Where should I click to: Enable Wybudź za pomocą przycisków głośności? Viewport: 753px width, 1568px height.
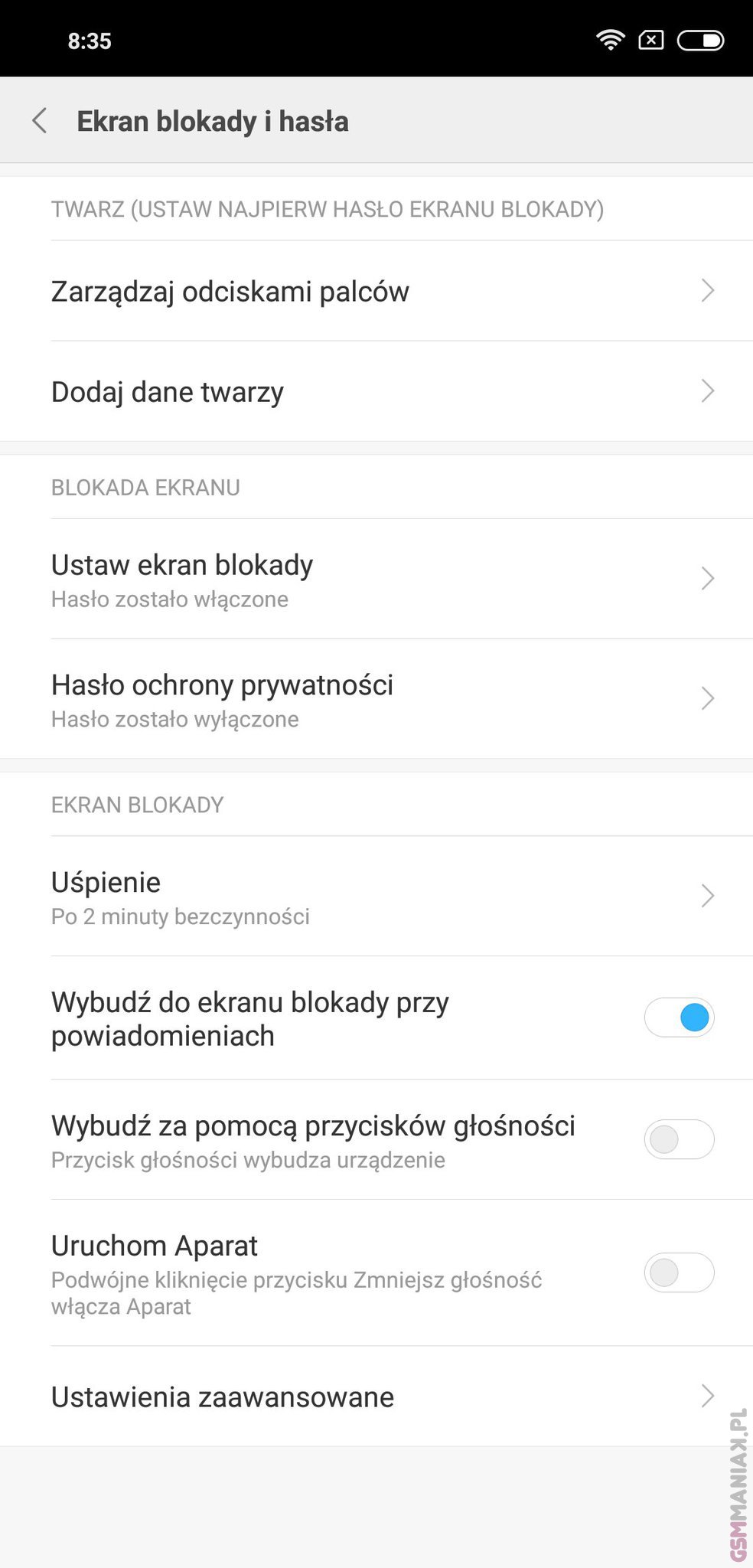[679, 1139]
